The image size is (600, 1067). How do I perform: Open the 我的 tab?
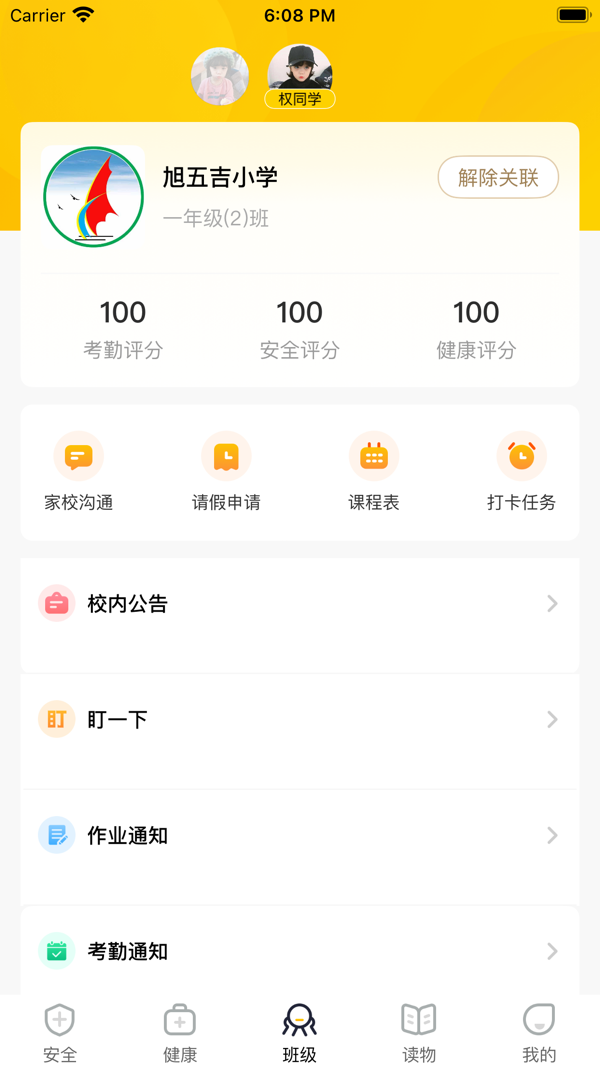click(539, 1033)
